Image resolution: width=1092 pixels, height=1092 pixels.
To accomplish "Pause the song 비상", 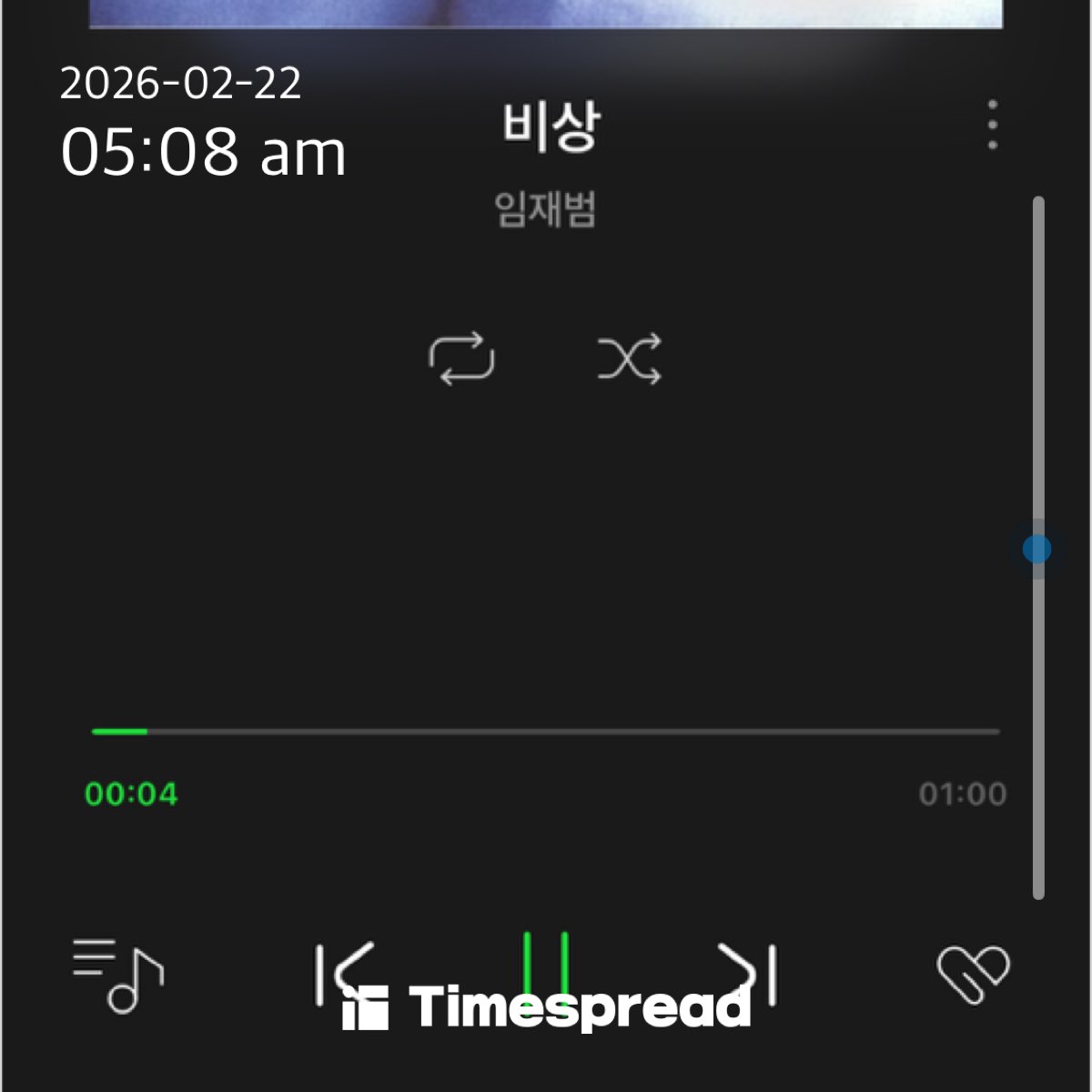I will pyautogui.click(x=546, y=966).
